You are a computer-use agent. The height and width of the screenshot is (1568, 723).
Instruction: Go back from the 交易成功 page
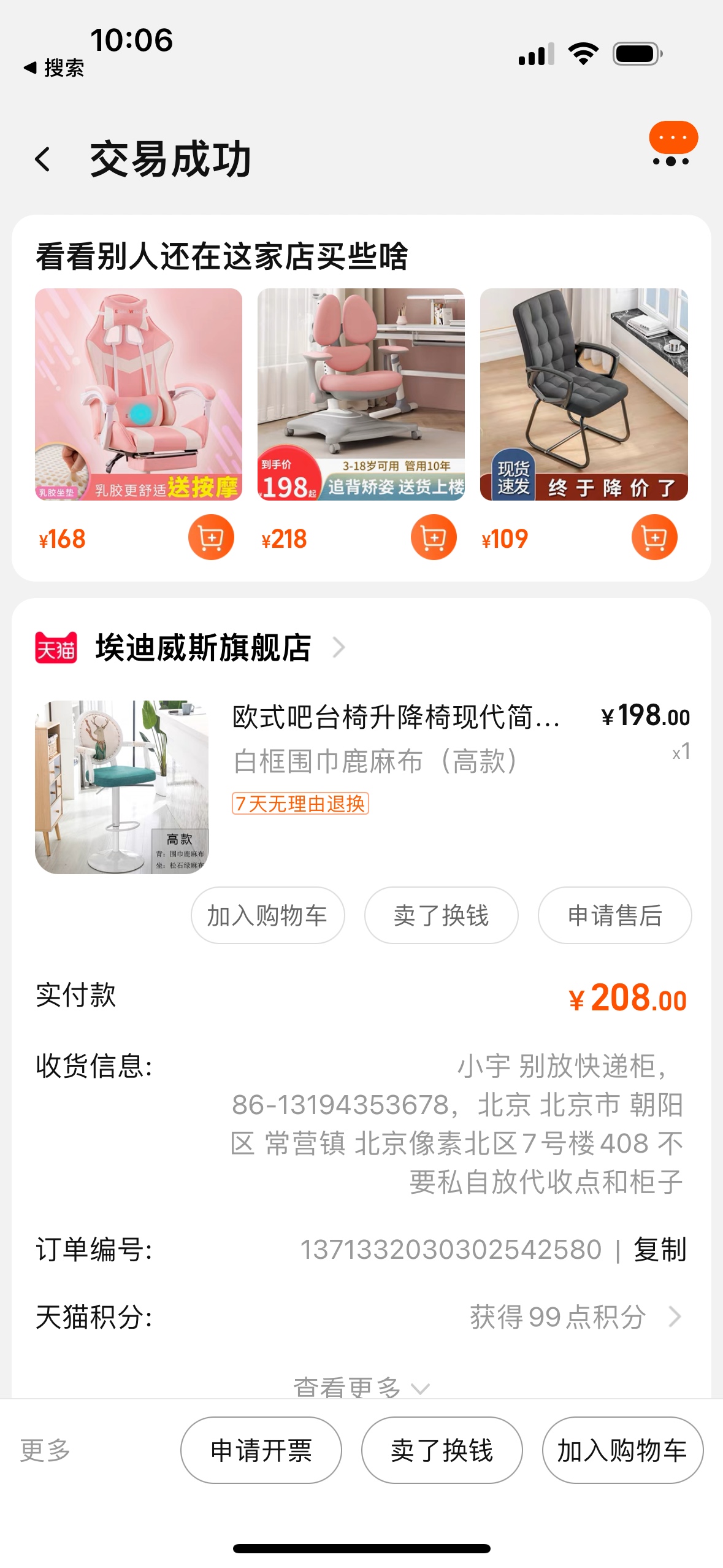[x=42, y=159]
